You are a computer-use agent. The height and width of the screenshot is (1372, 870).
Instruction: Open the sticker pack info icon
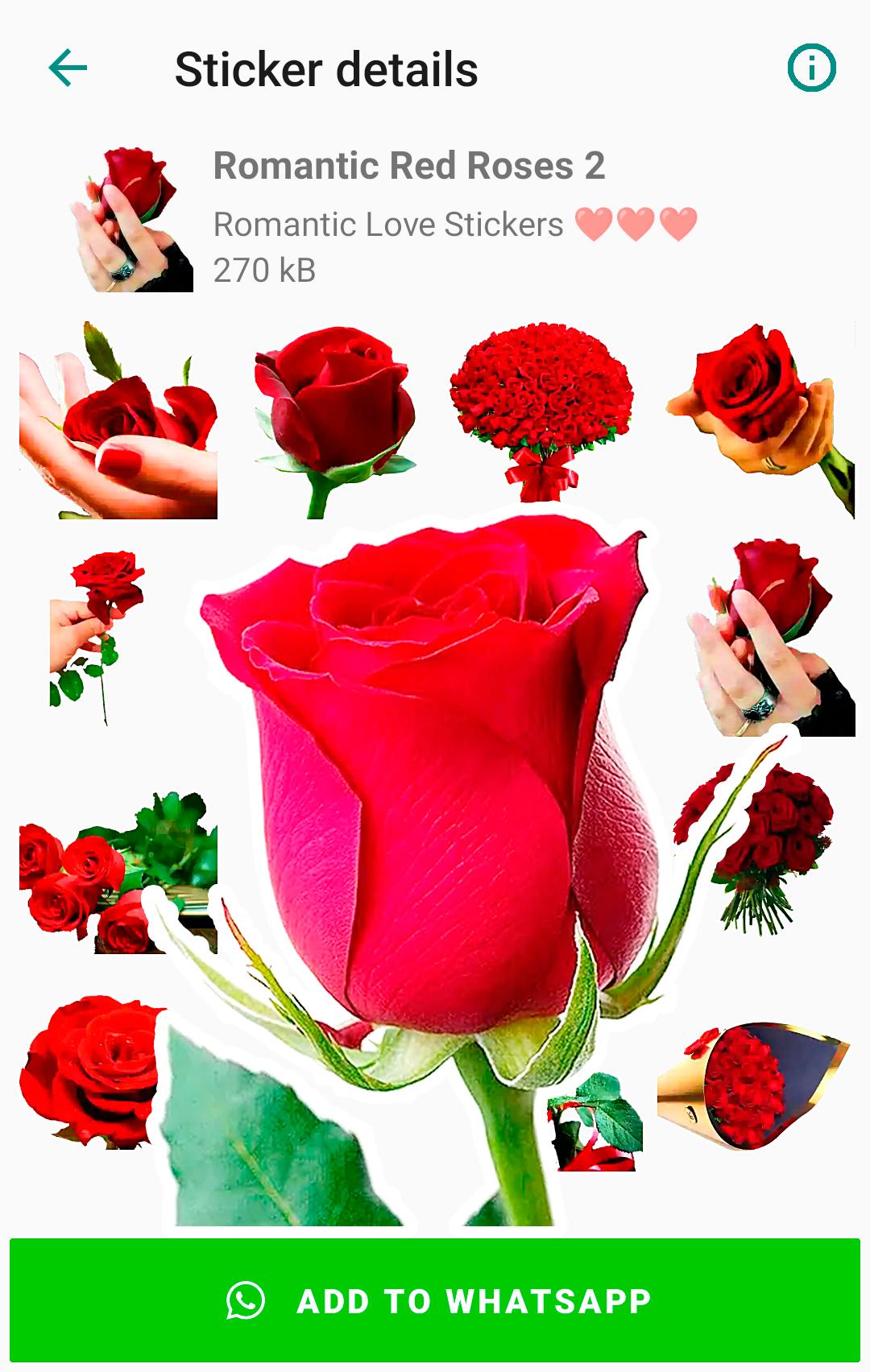tap(811, 68)
